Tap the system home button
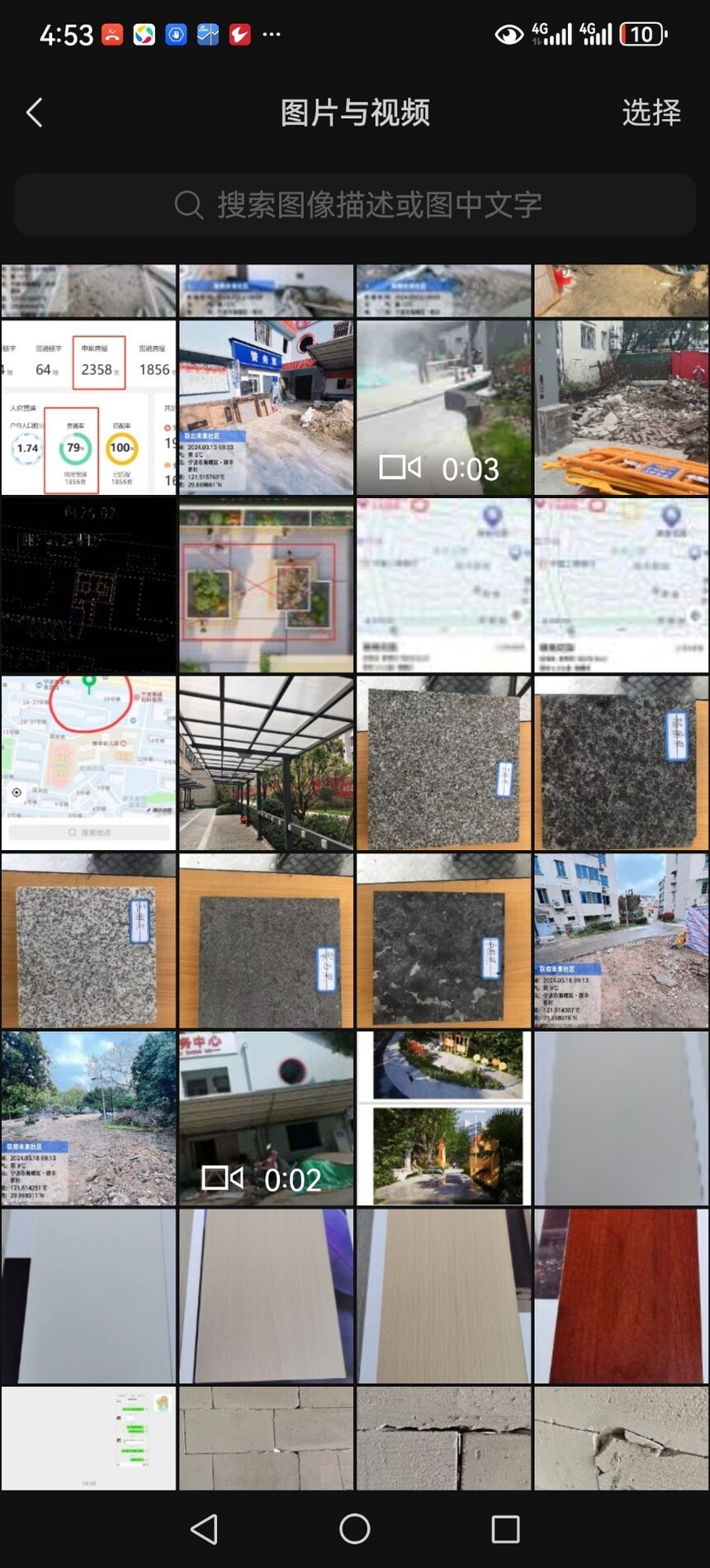Viewport: 710px width, 1568px height. pyautogui.click(x=355, y=1529)
